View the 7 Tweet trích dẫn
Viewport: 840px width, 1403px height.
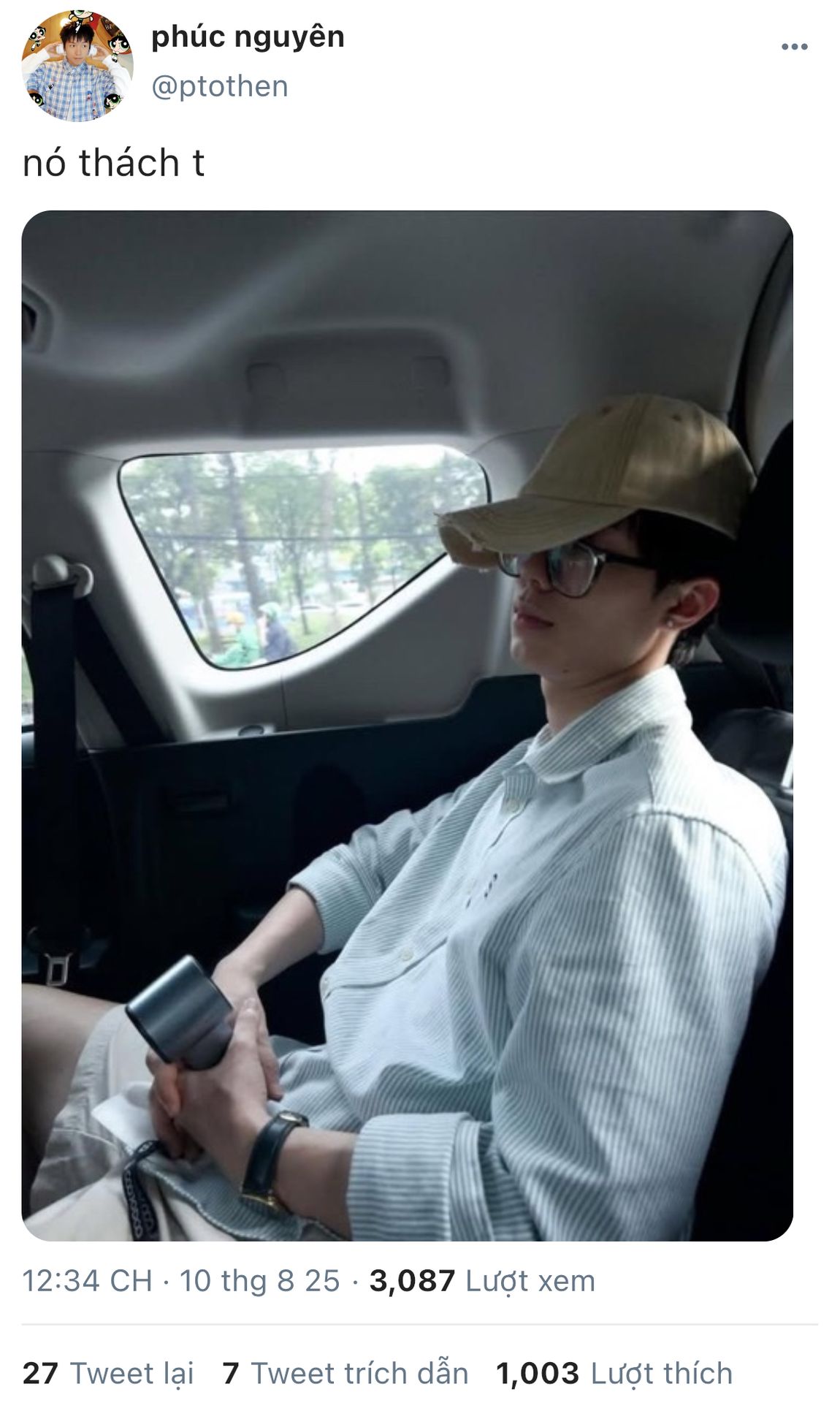[x=345, y=1373]
